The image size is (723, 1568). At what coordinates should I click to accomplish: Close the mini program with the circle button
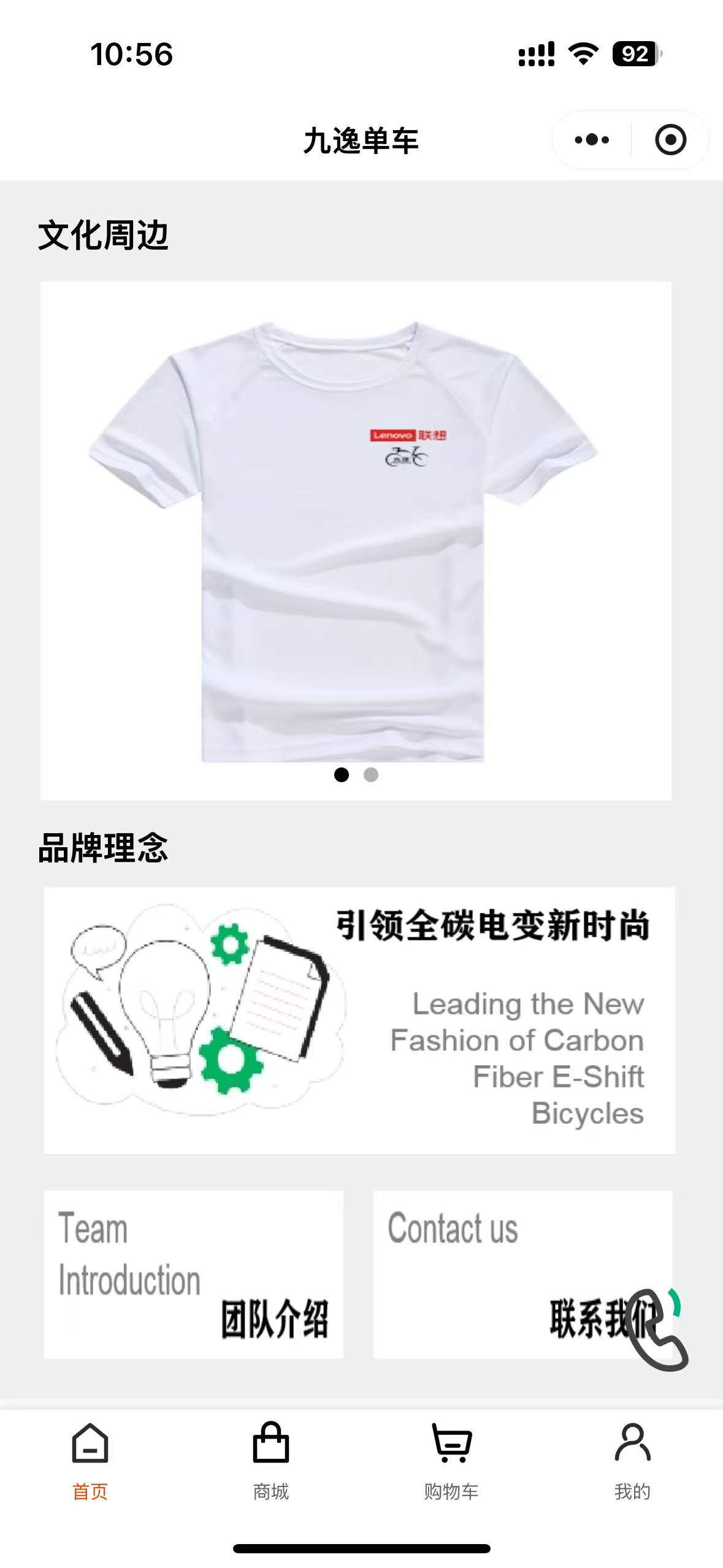(670, 140)
